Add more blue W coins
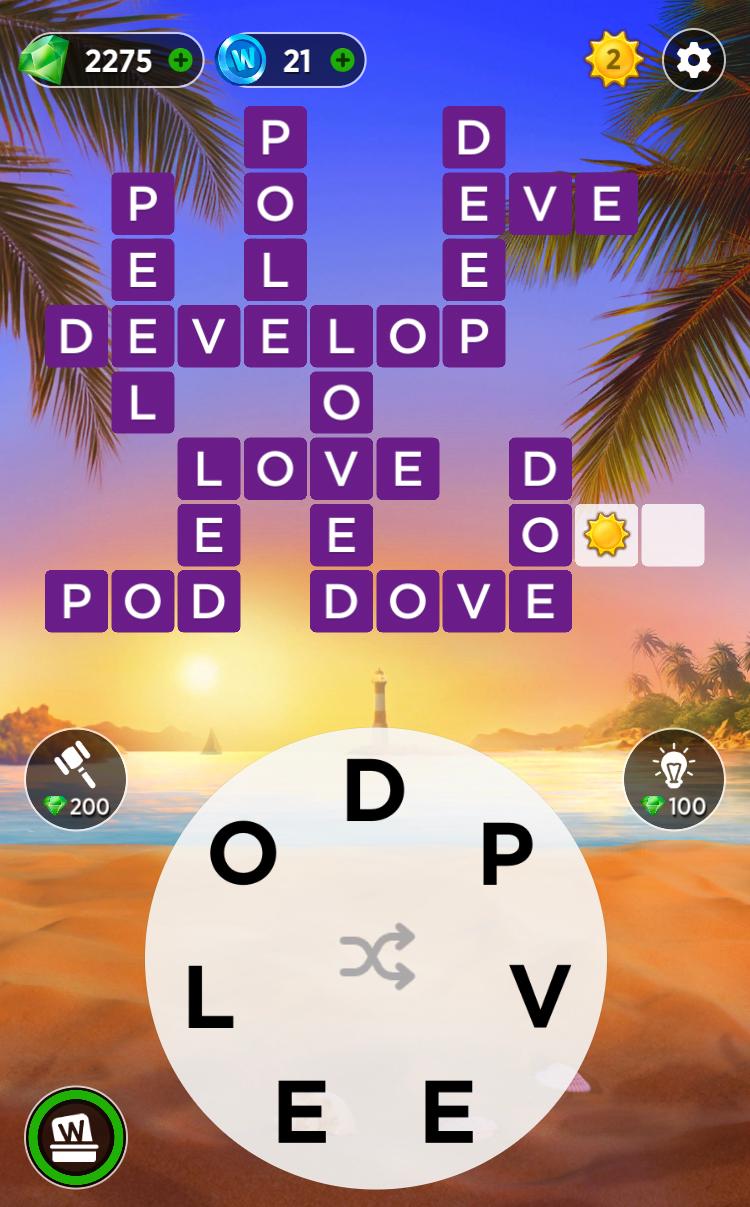 342,61
